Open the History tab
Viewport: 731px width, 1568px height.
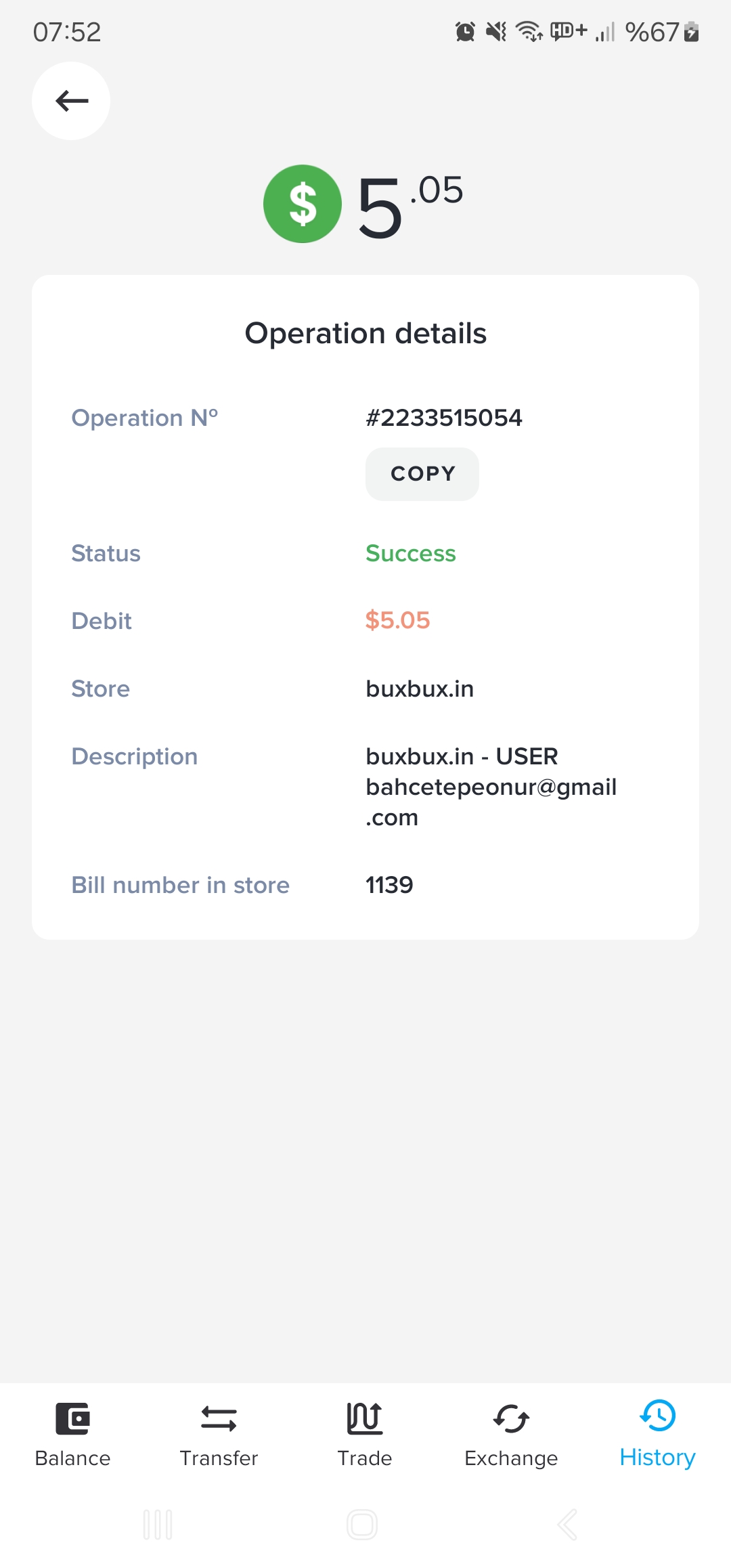pos(657,1434)
